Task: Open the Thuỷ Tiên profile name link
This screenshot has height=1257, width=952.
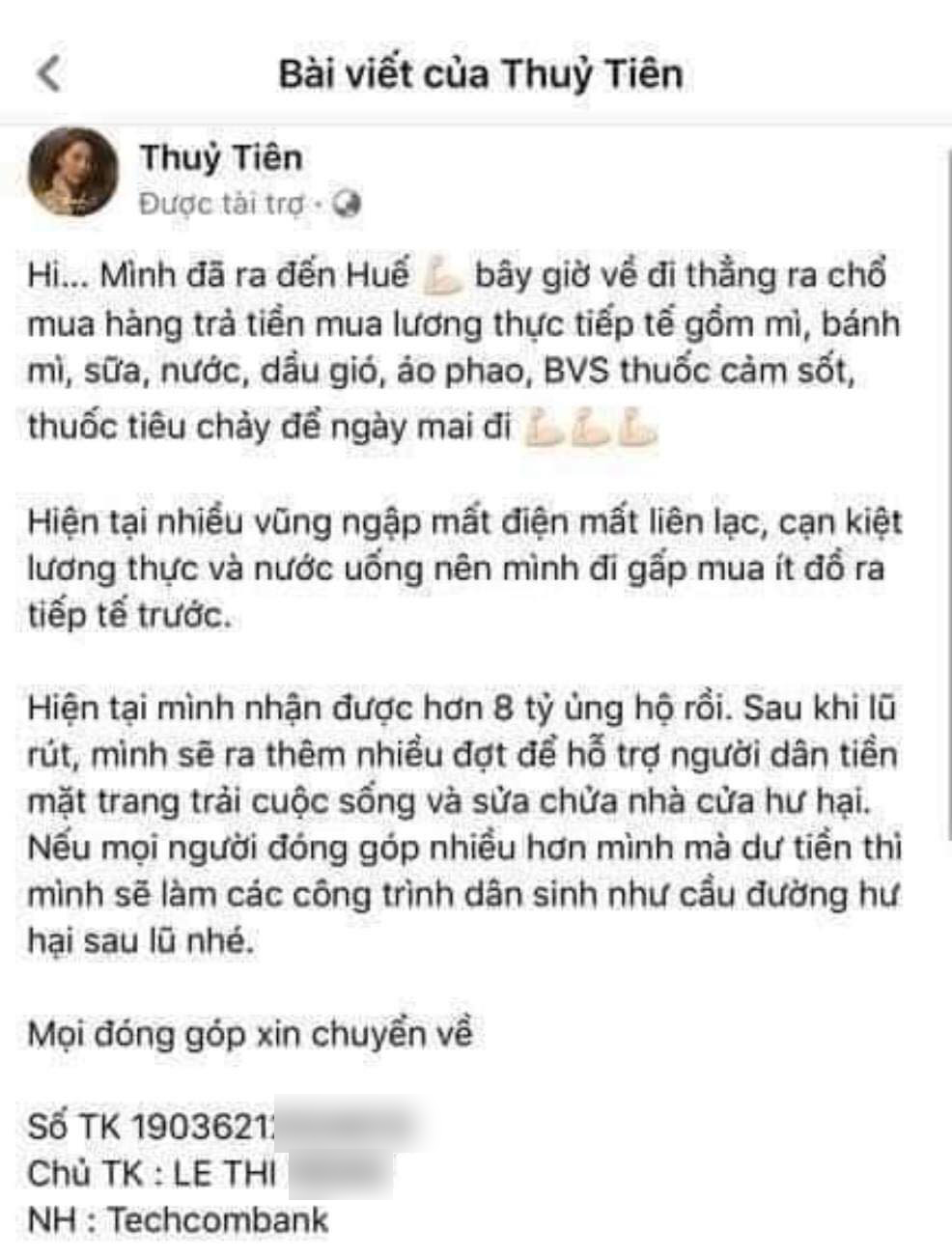Action: (221, 157)
